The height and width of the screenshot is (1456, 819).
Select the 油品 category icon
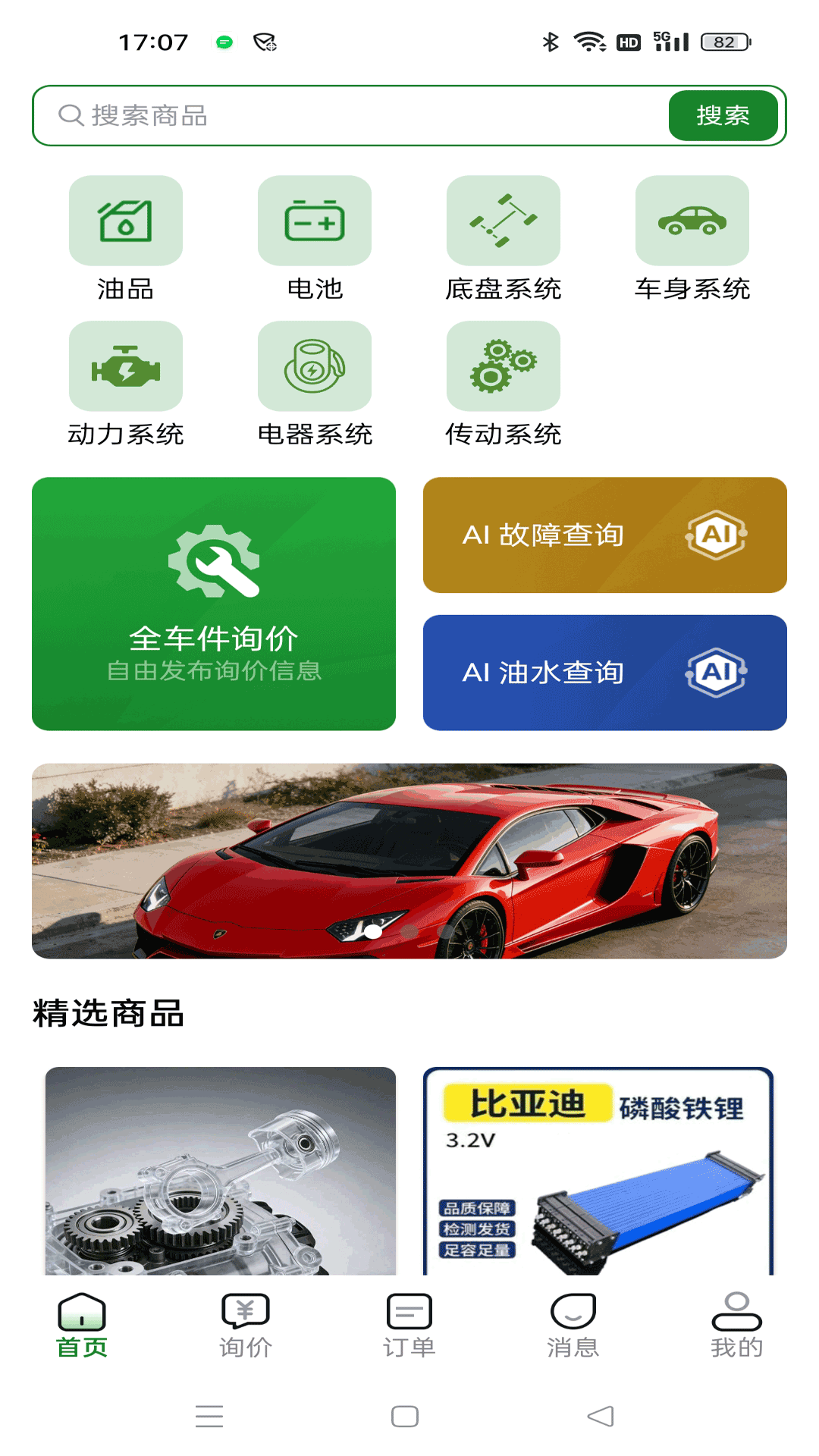click(126, 221)
